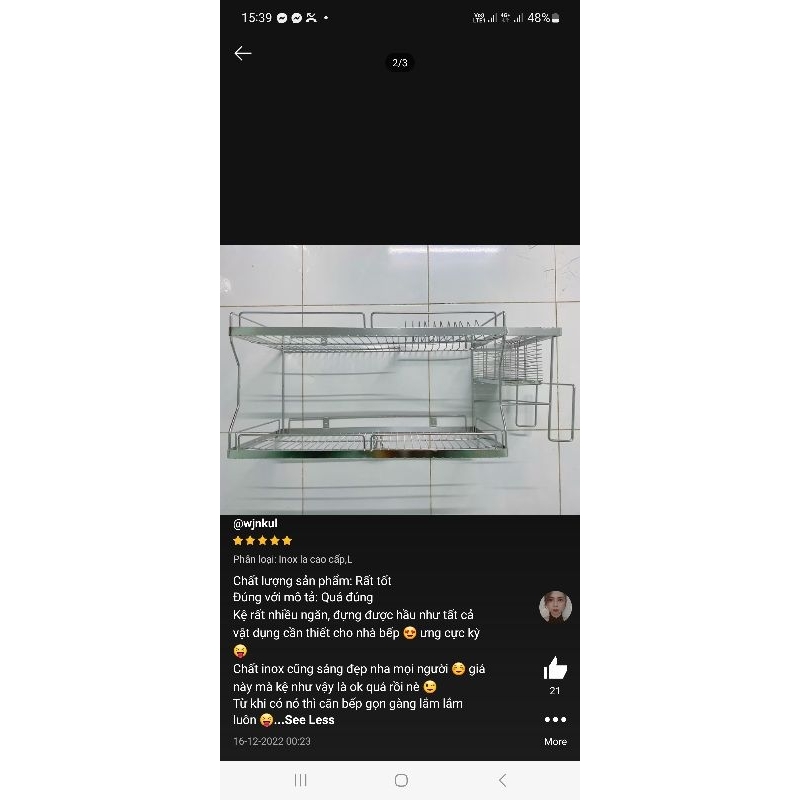Go to the system home screen
This screenshot has height=800, width=800.
tap(401, 780)
